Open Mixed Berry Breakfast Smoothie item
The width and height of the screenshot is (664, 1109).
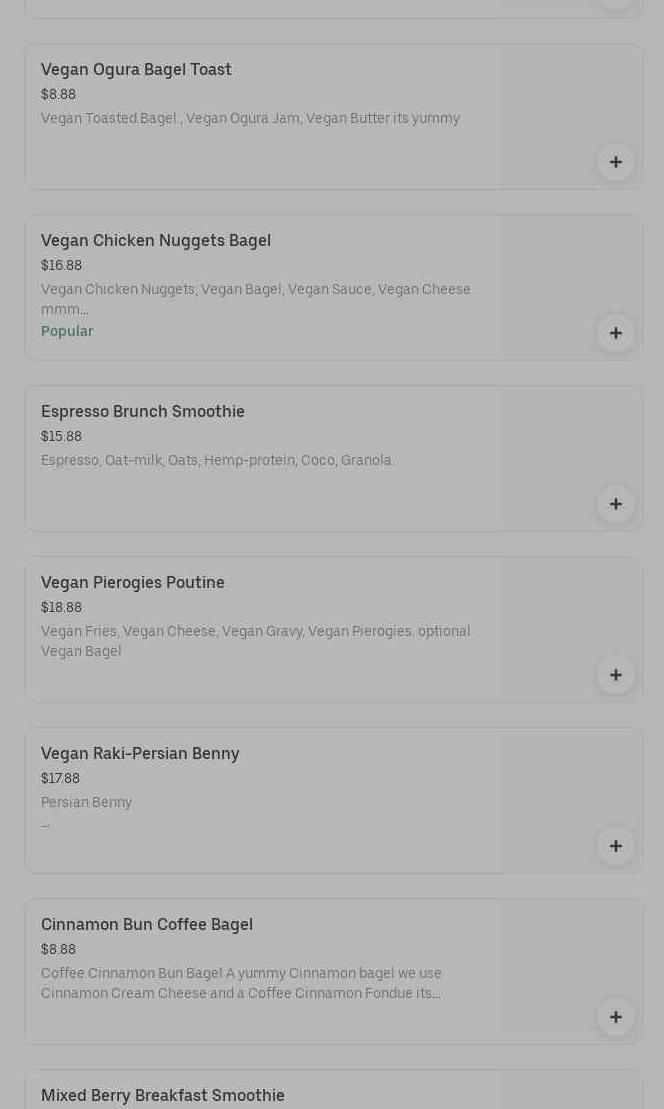[162, 1095]
